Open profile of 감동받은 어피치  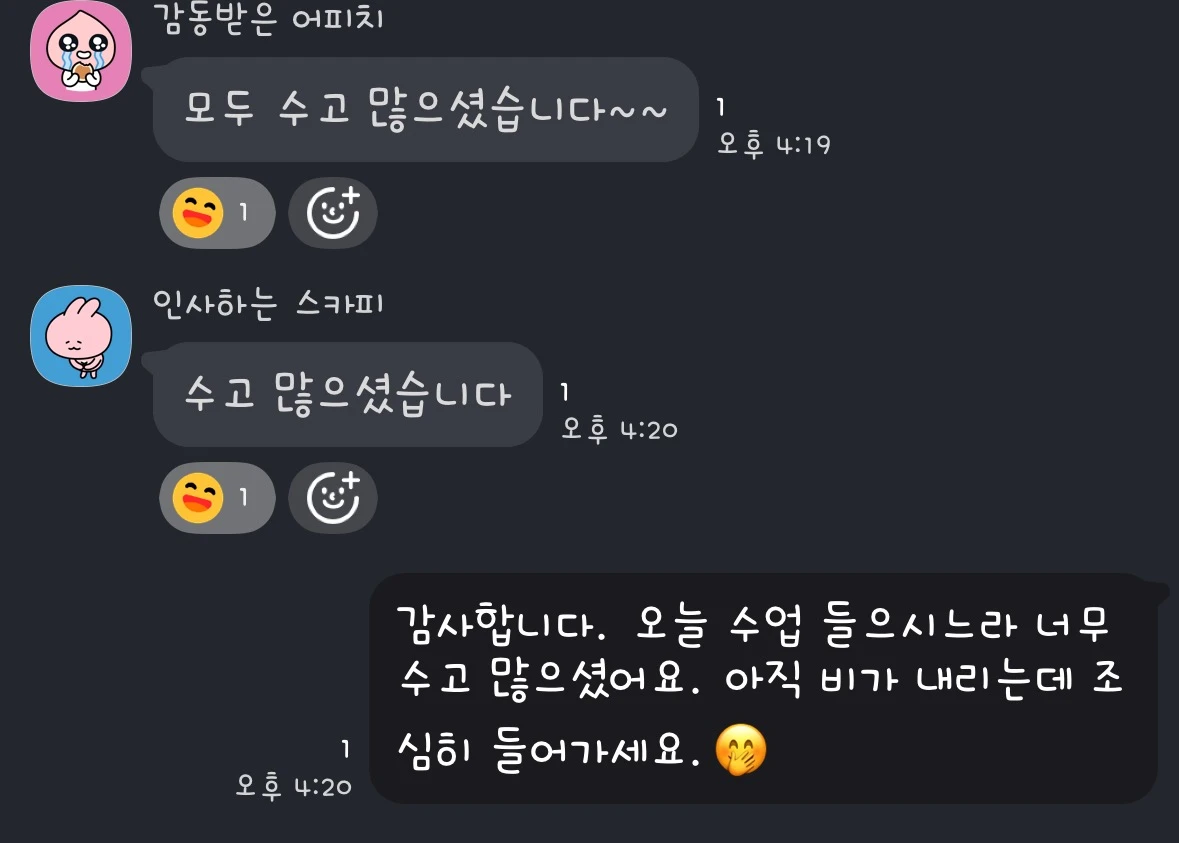81,51
